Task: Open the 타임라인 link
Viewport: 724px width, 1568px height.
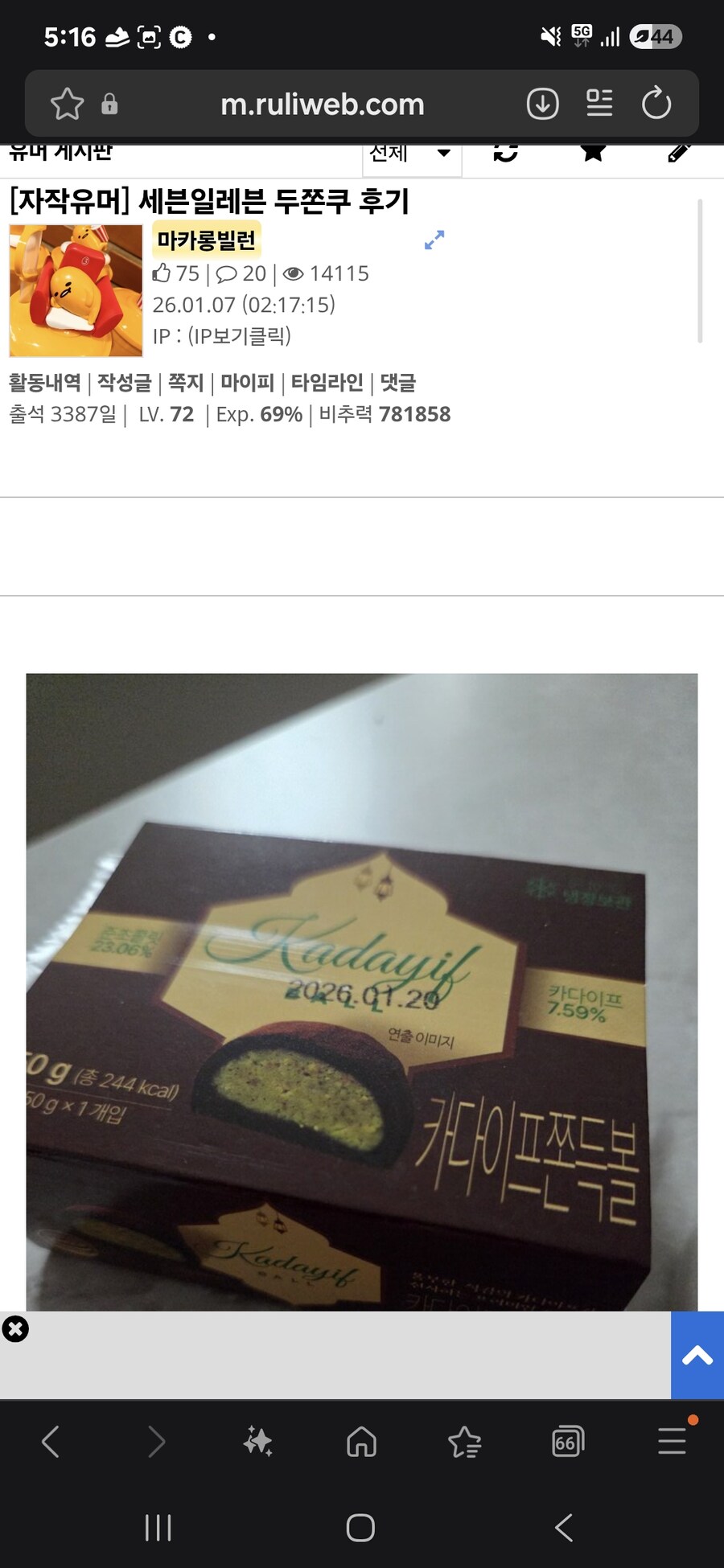Action: (x=327, y=383)
